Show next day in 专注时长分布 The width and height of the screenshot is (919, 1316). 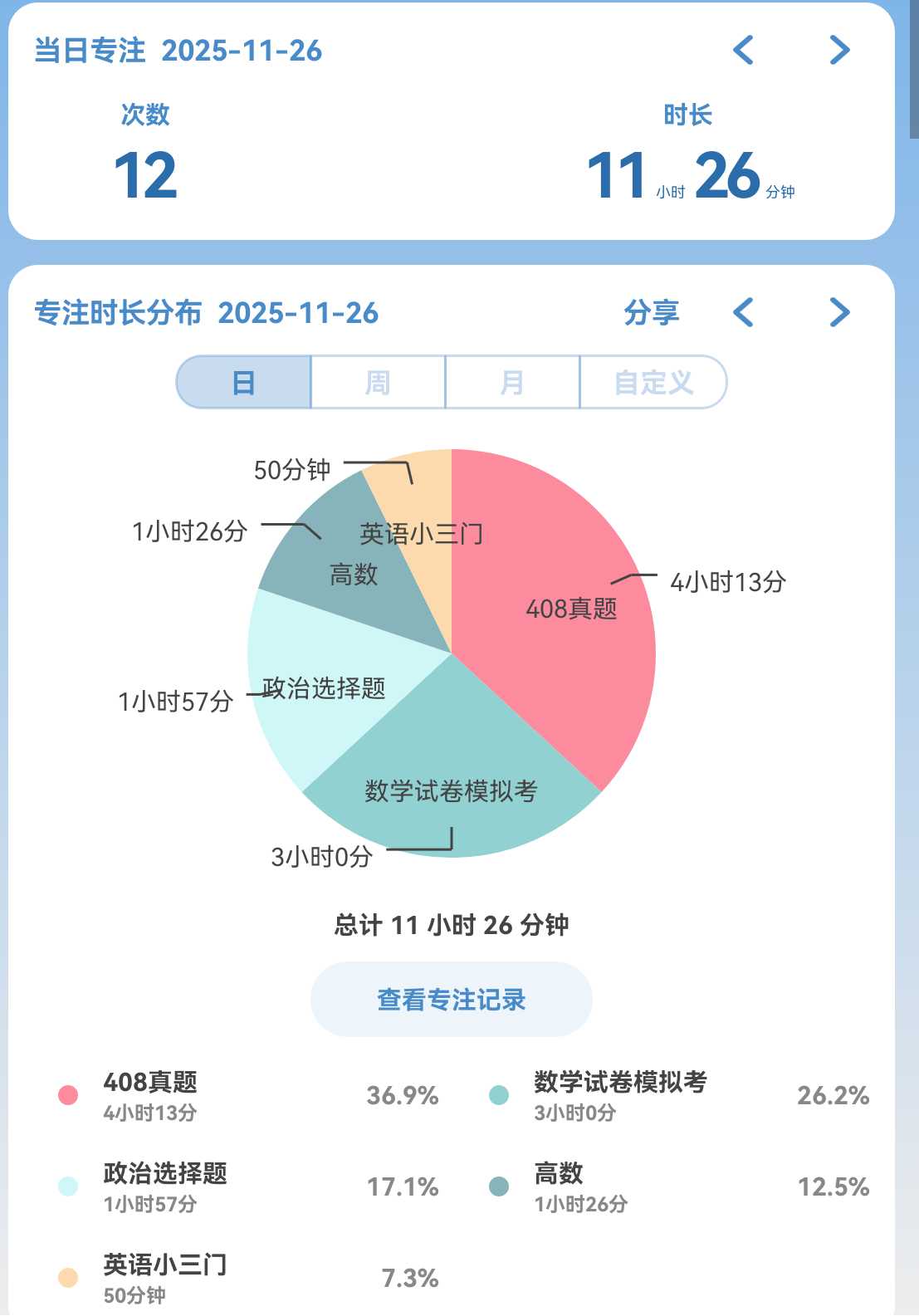click(839, 313)
